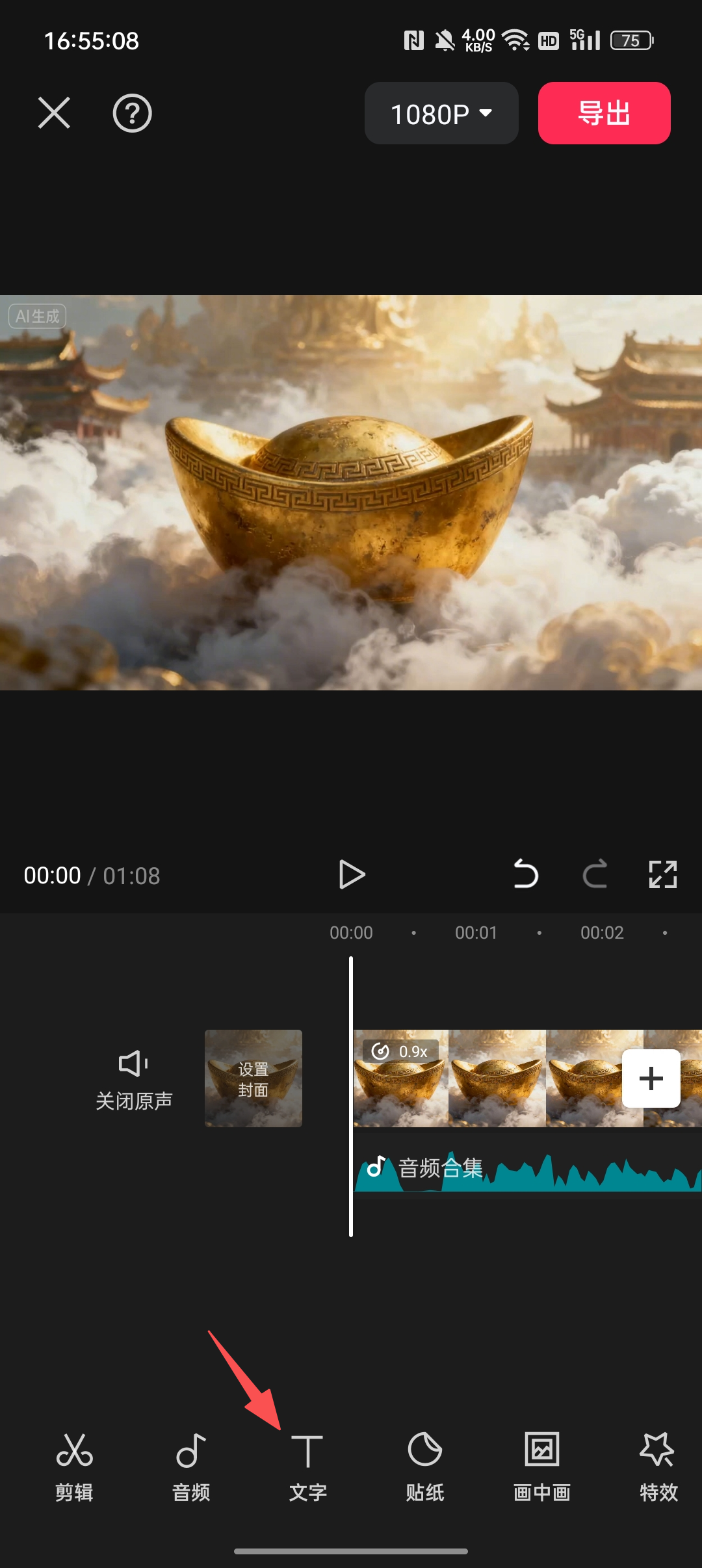Screen dimensions: 702x1568
Task: Select the 音频合集 audio track
Action: 520,1171
